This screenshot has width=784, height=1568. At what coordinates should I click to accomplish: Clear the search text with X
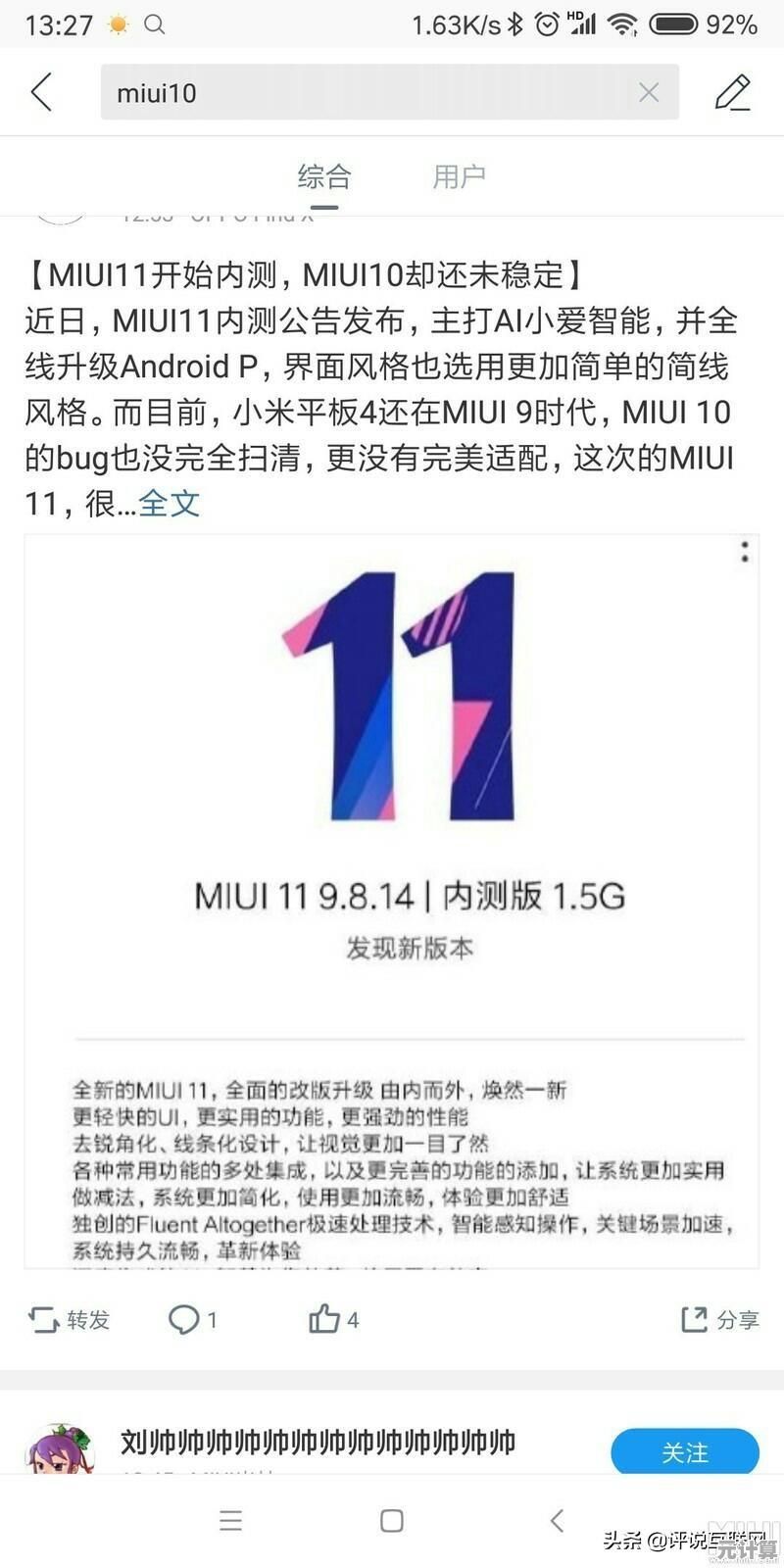pos(649,93)
